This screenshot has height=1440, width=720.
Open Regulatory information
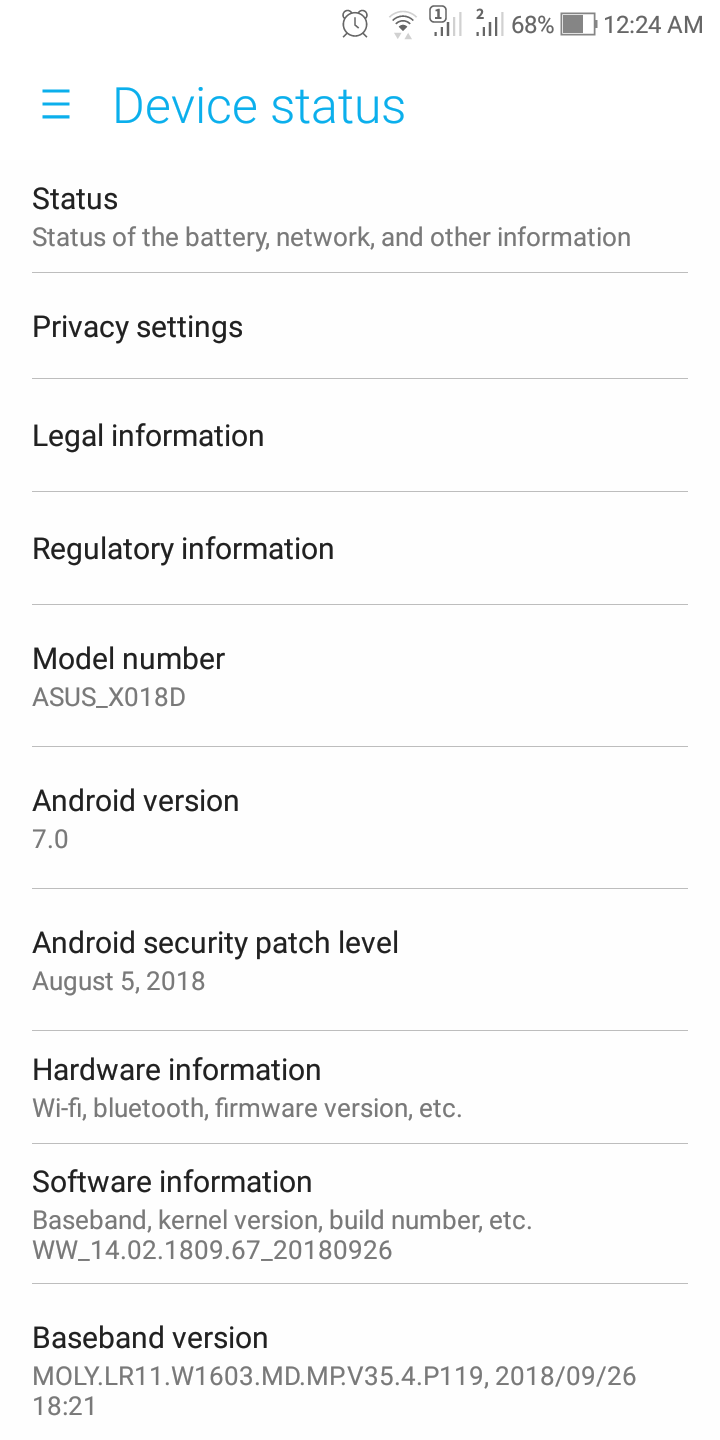360,549
